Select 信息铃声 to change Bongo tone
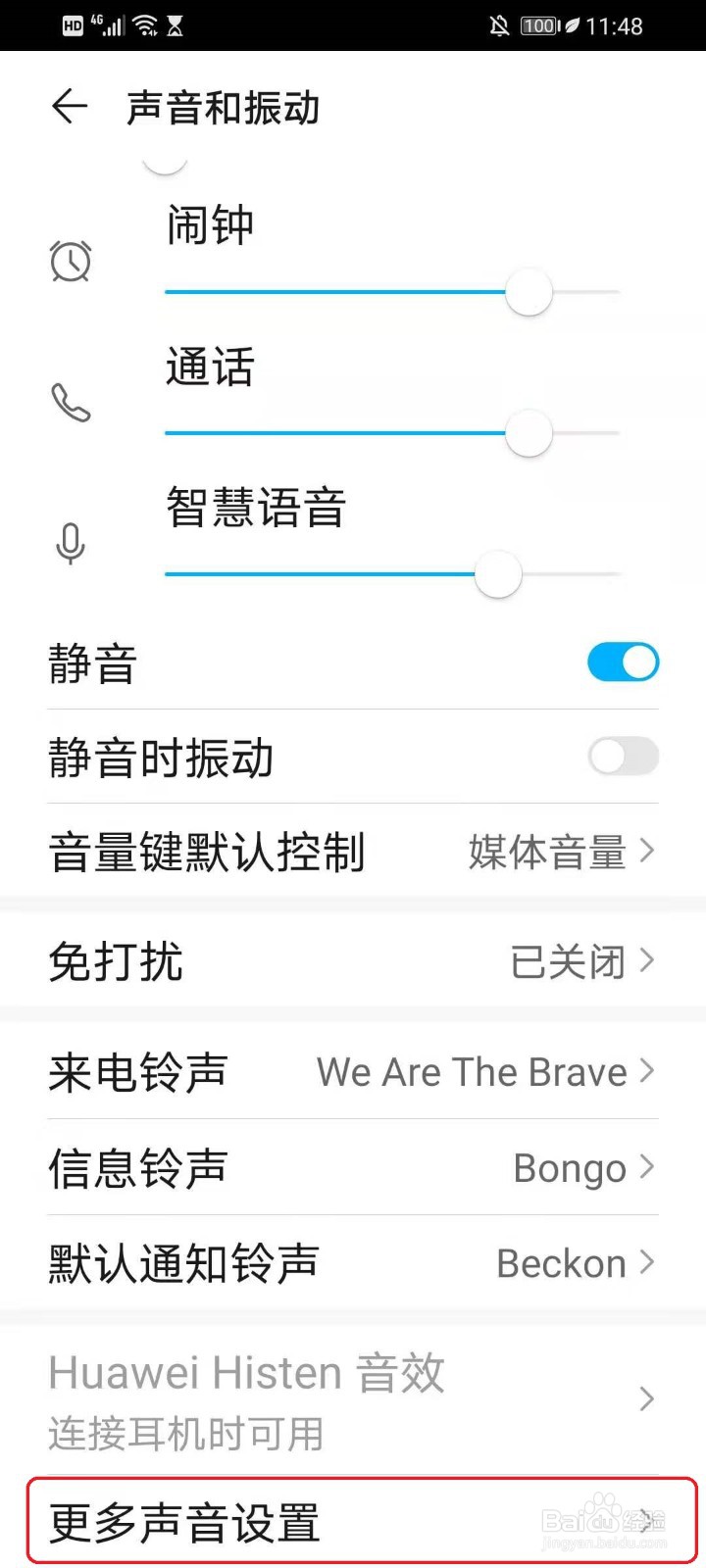The height and width of the screenshot is (1568, 706). coord(353,1167)
